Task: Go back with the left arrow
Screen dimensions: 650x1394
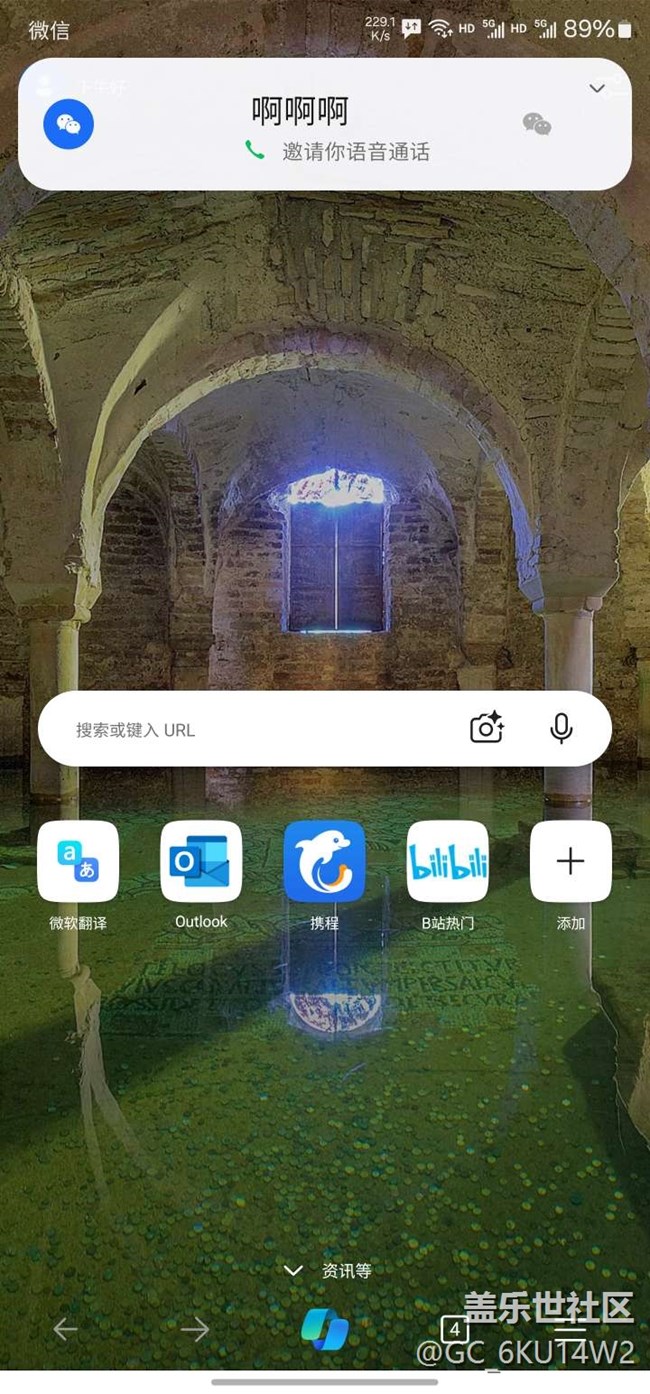Action: click(x=66, y=1329)
